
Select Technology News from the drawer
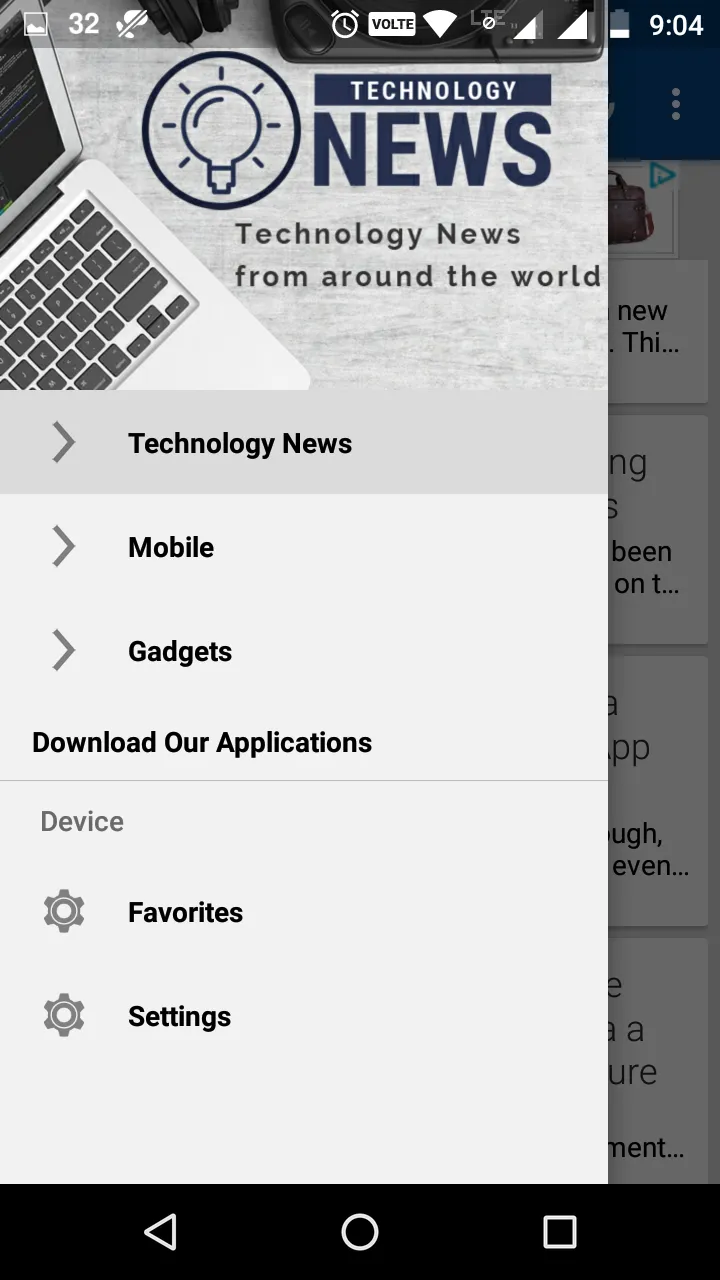tap(239, 443)
